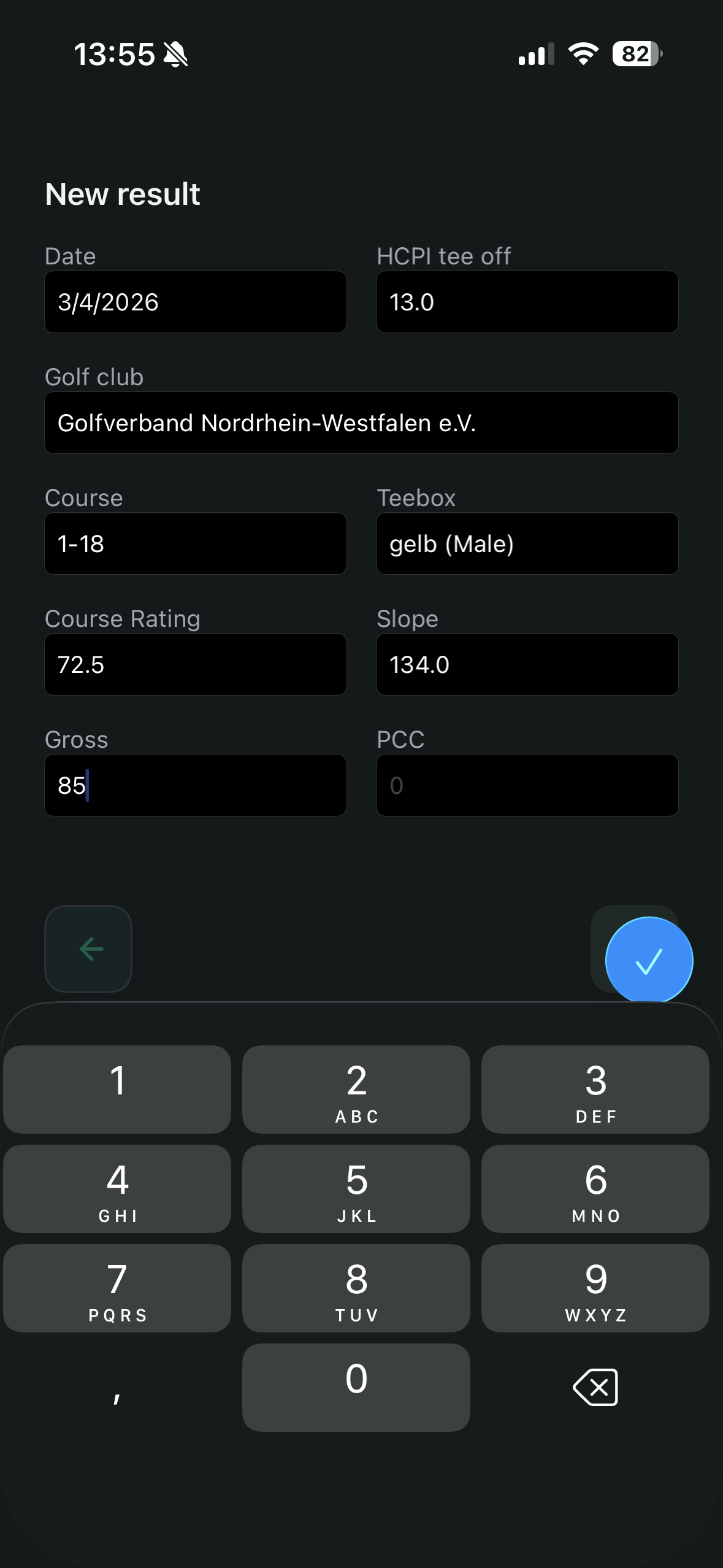Screen dimensions: 723x1568
Task: Open the Golf club picker
Action: point(361,423)
